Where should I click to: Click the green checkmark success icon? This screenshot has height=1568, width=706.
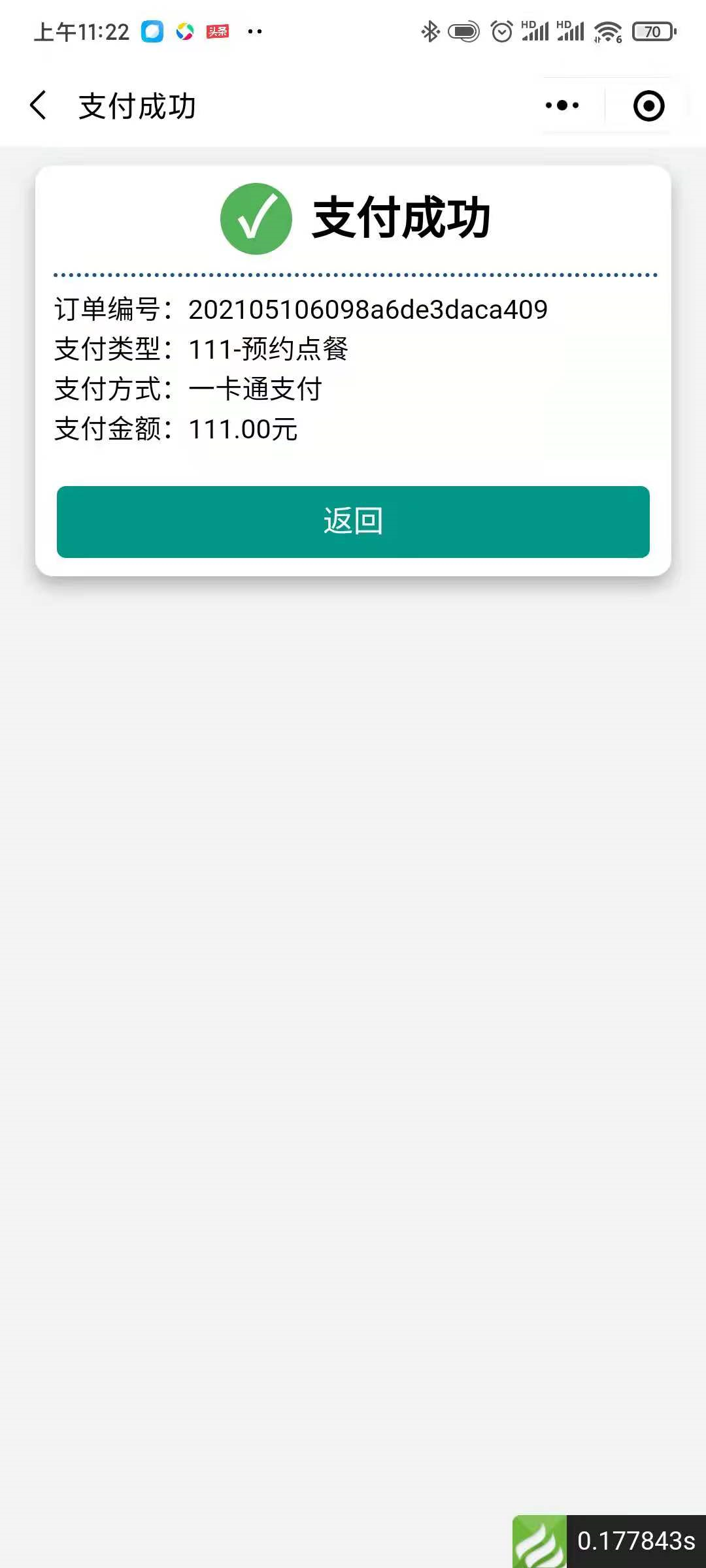click(x=256, y=220)
